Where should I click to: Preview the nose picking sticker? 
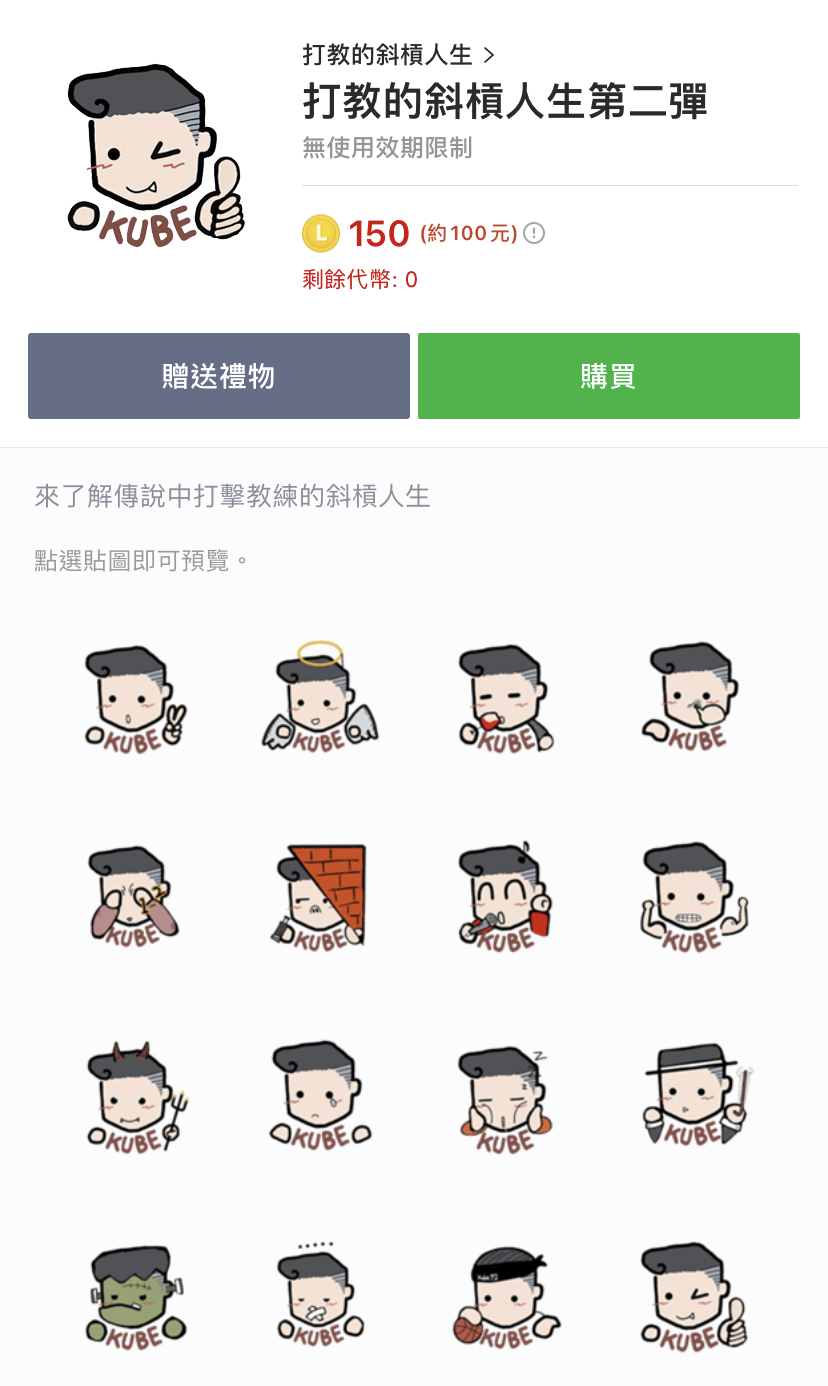point(692,700)
